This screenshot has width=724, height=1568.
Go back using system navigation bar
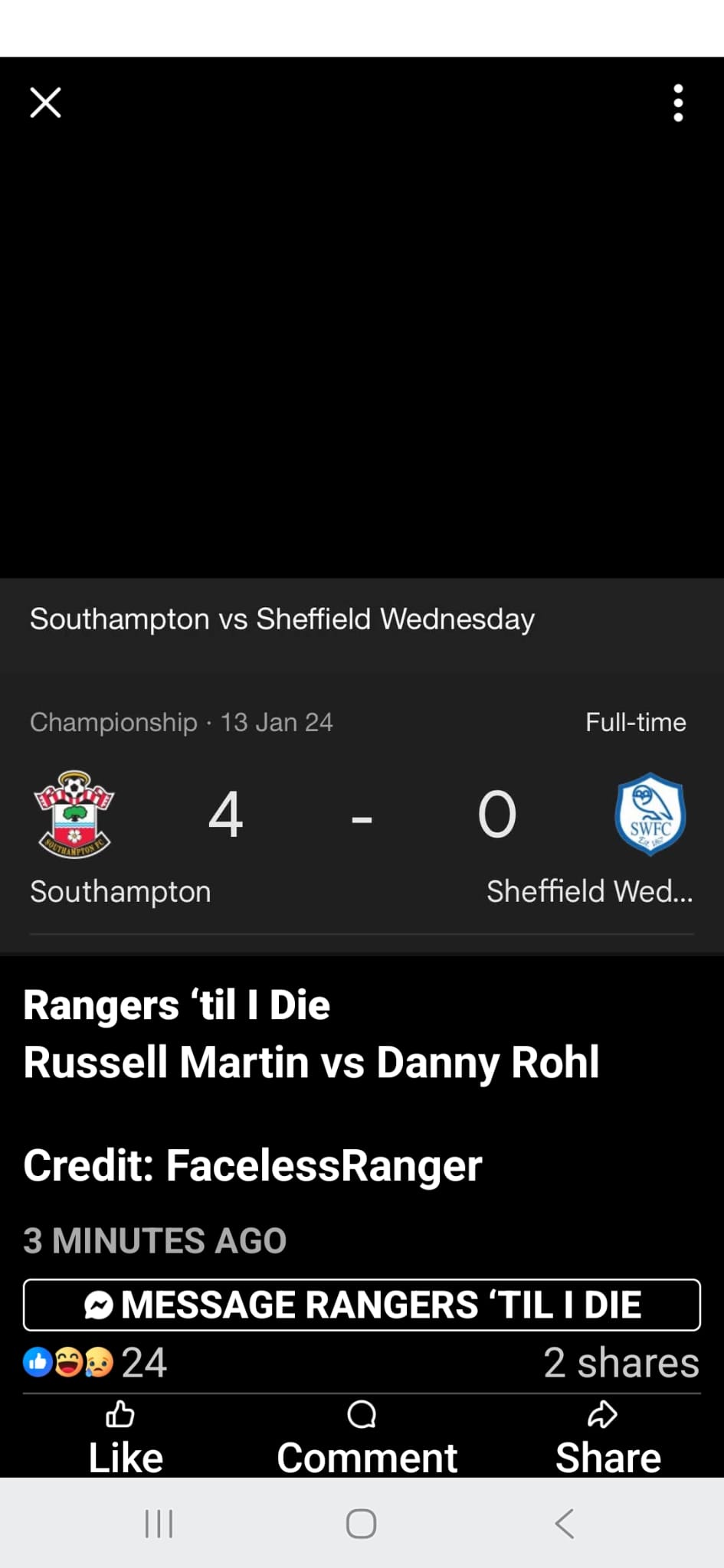point(565,1524)
